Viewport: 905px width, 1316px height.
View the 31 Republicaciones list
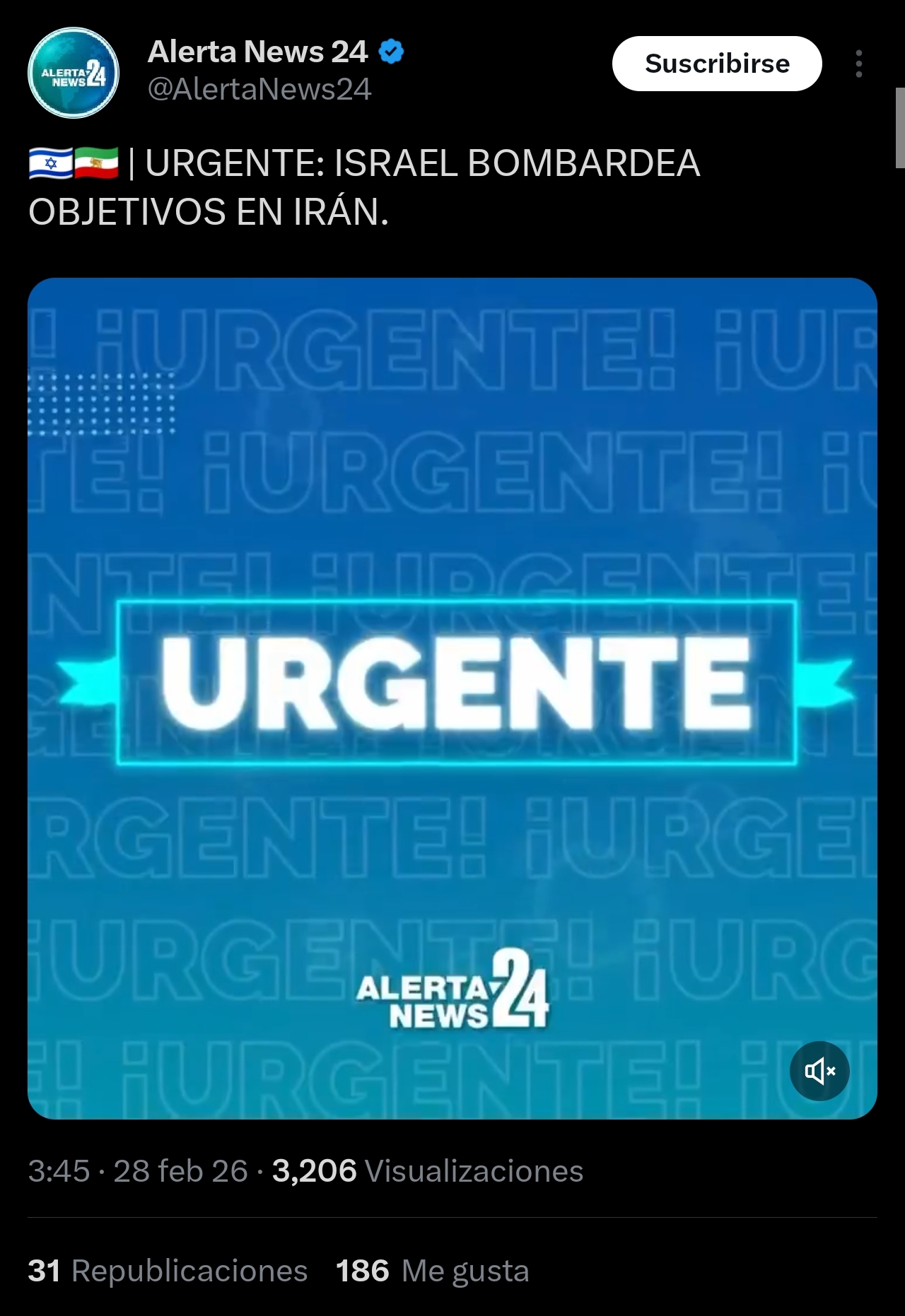click(x=168, y=1271)
